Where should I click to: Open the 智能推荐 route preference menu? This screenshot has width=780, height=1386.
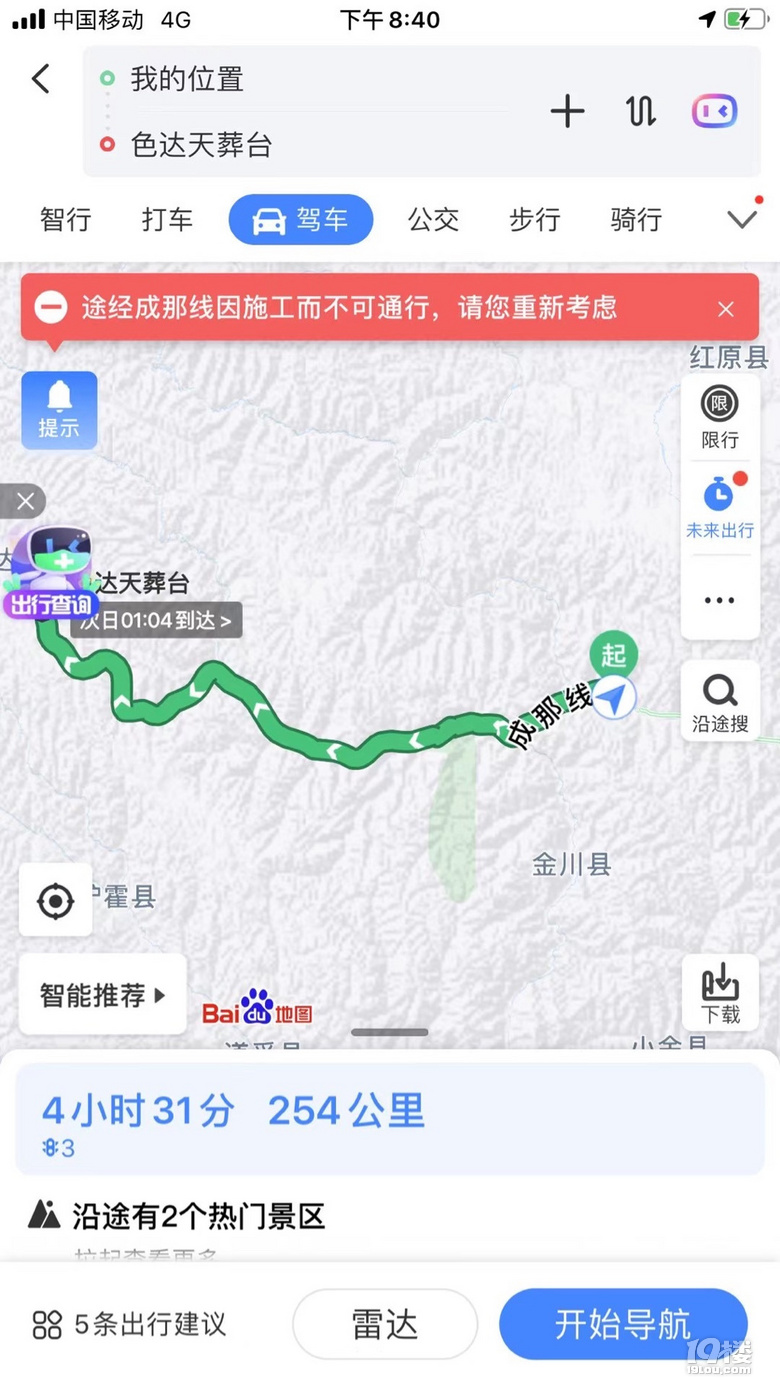click(x=102, y=995)
